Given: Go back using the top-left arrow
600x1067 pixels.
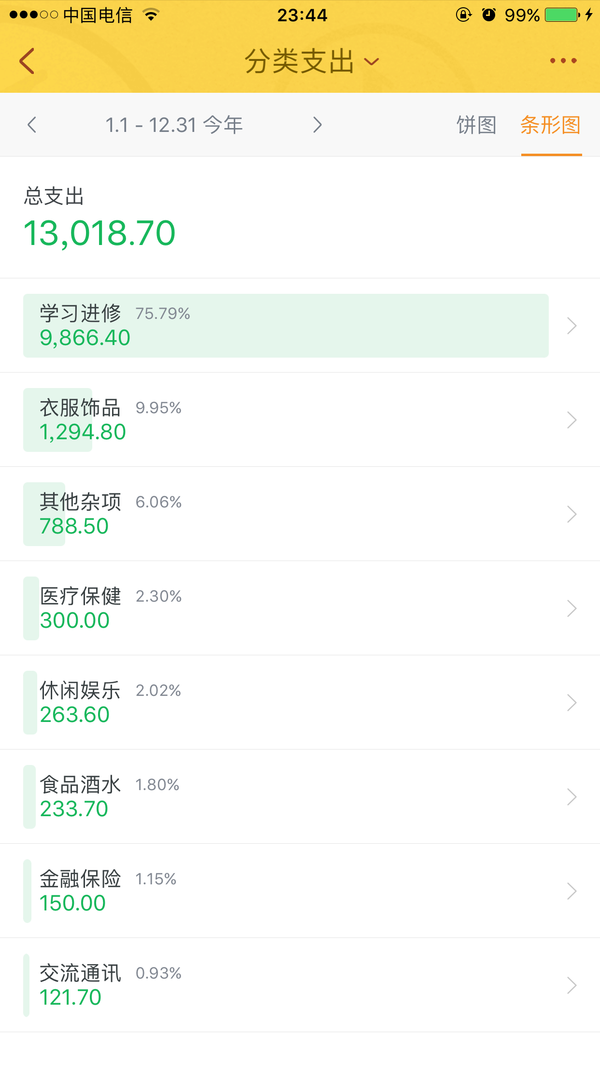Looking at the screenshot, I should click(x=27, y=61).
